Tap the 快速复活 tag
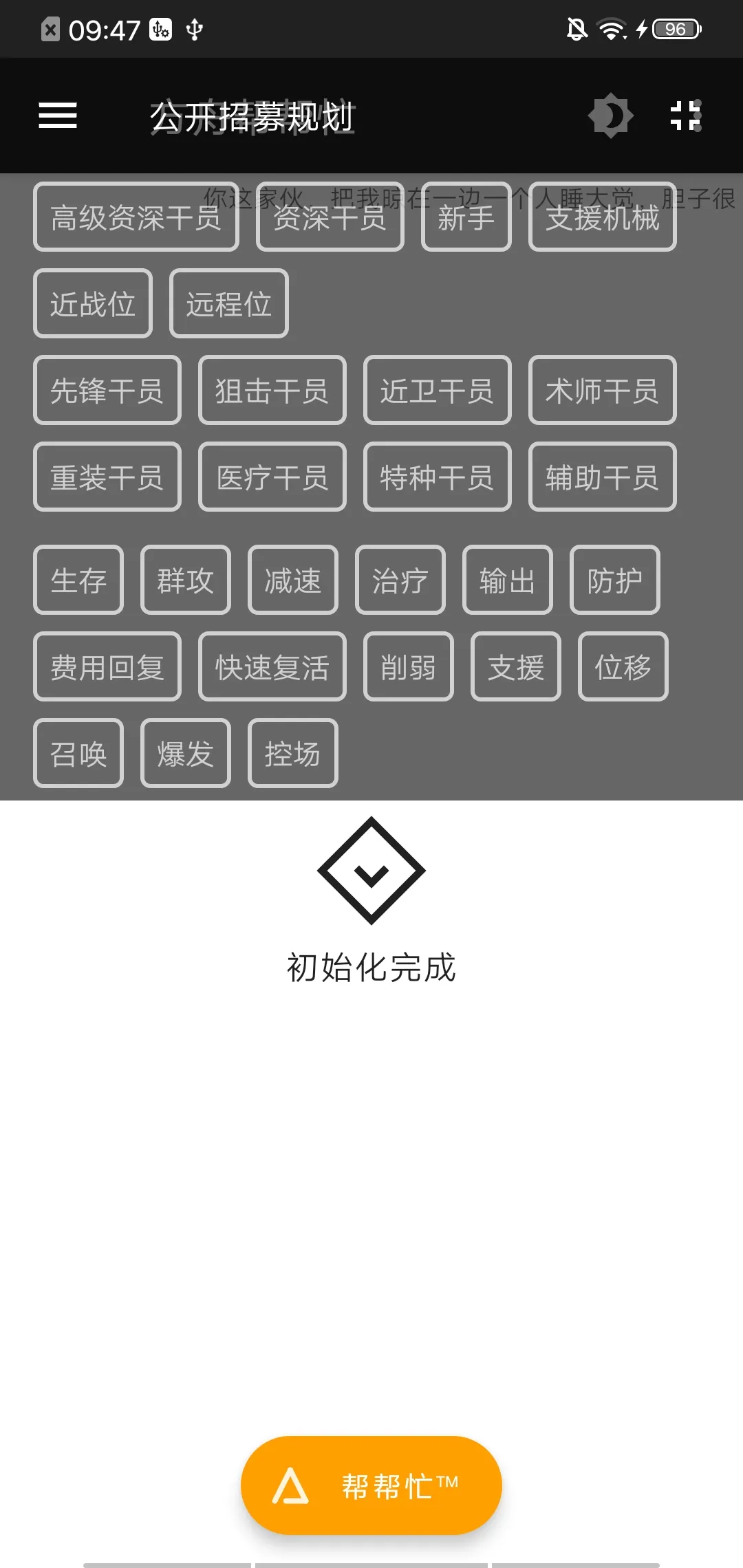Viewport: 743px width, 1568px height. (272, 667)
